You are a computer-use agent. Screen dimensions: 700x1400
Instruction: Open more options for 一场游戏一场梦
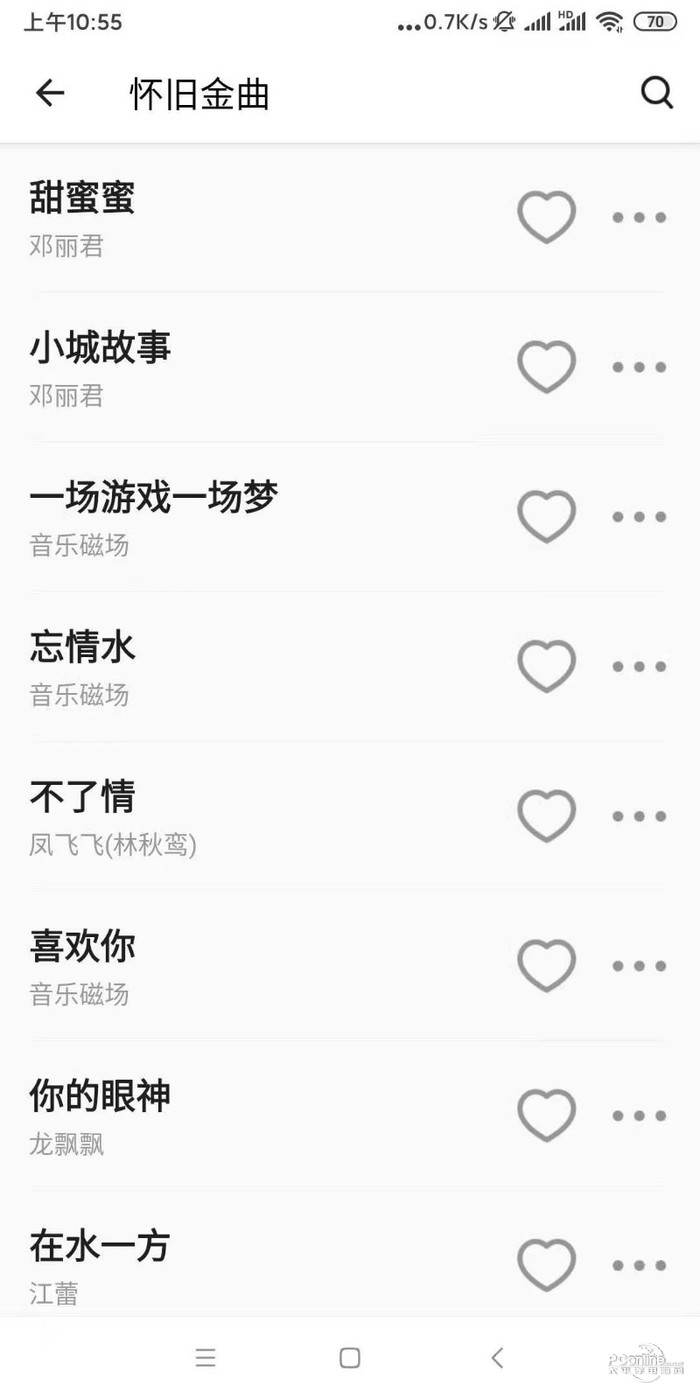pyautogui.click(x=639, y=517)
